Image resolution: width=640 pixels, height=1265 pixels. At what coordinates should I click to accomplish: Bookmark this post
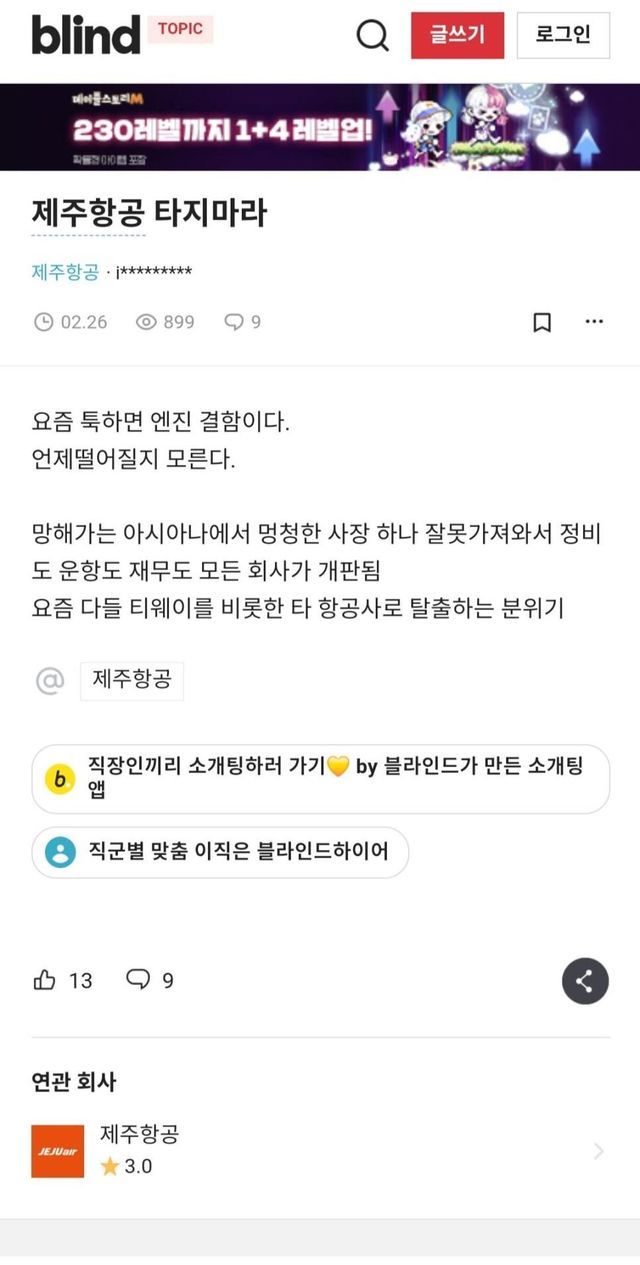541,322
